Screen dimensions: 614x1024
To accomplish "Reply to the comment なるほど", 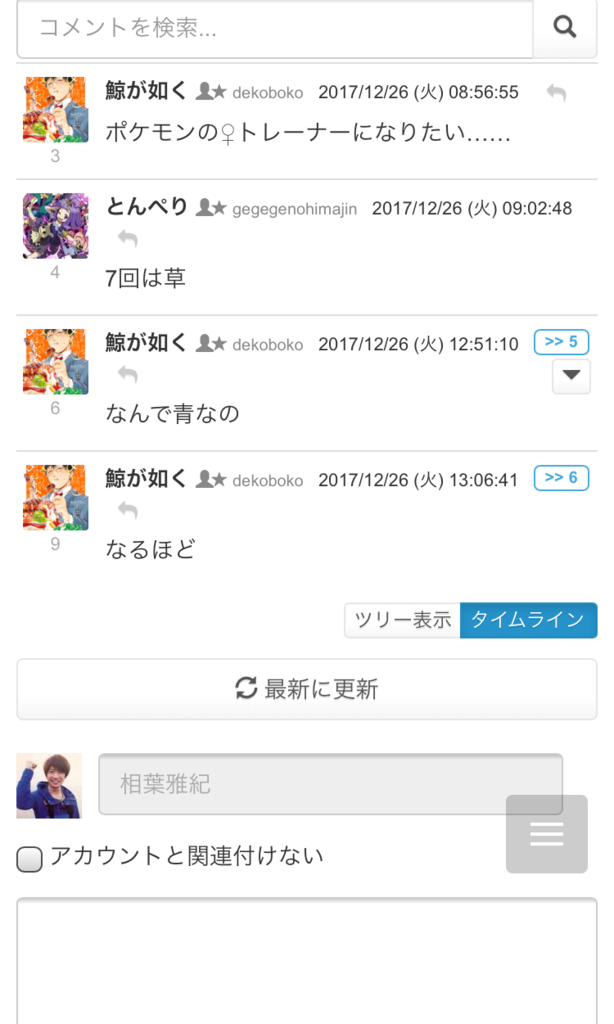I will pos(127,511).
